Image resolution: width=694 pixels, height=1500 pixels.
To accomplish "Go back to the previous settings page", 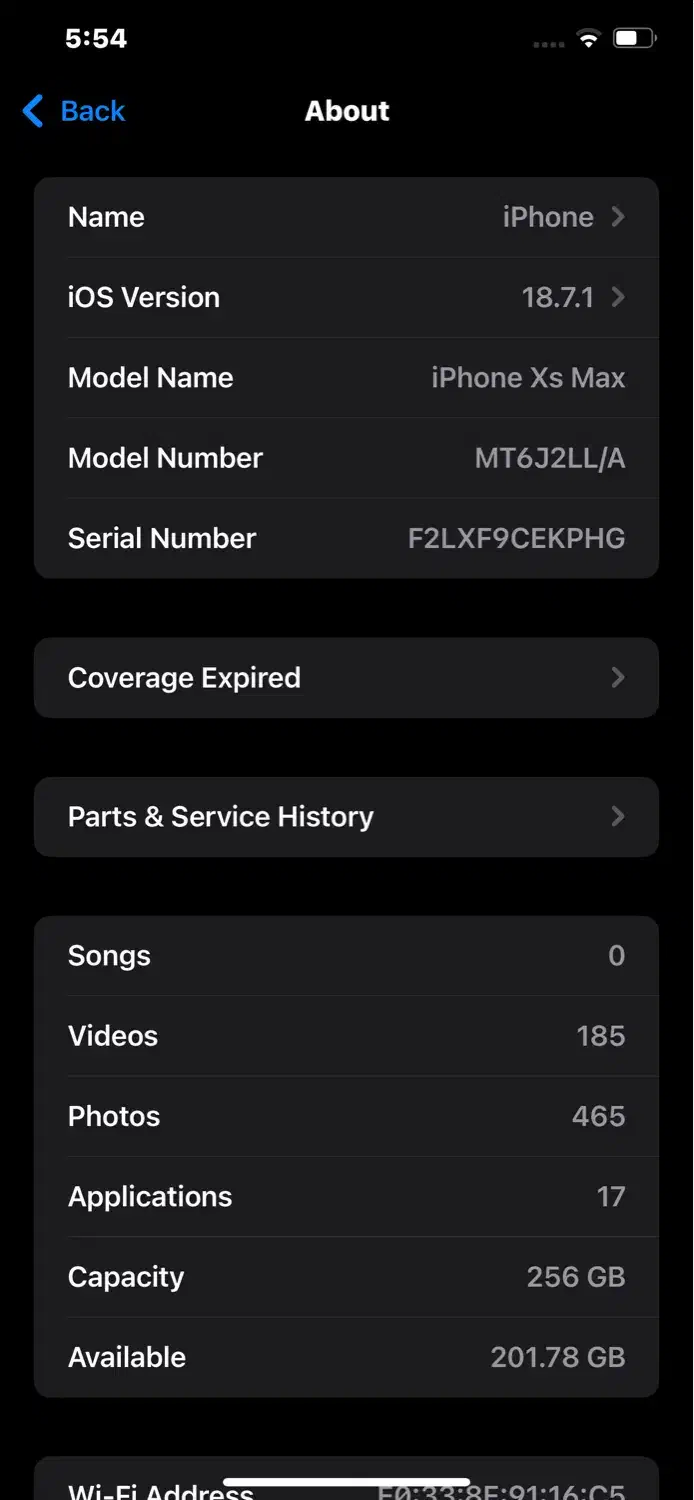I will [x=75, y=111].
